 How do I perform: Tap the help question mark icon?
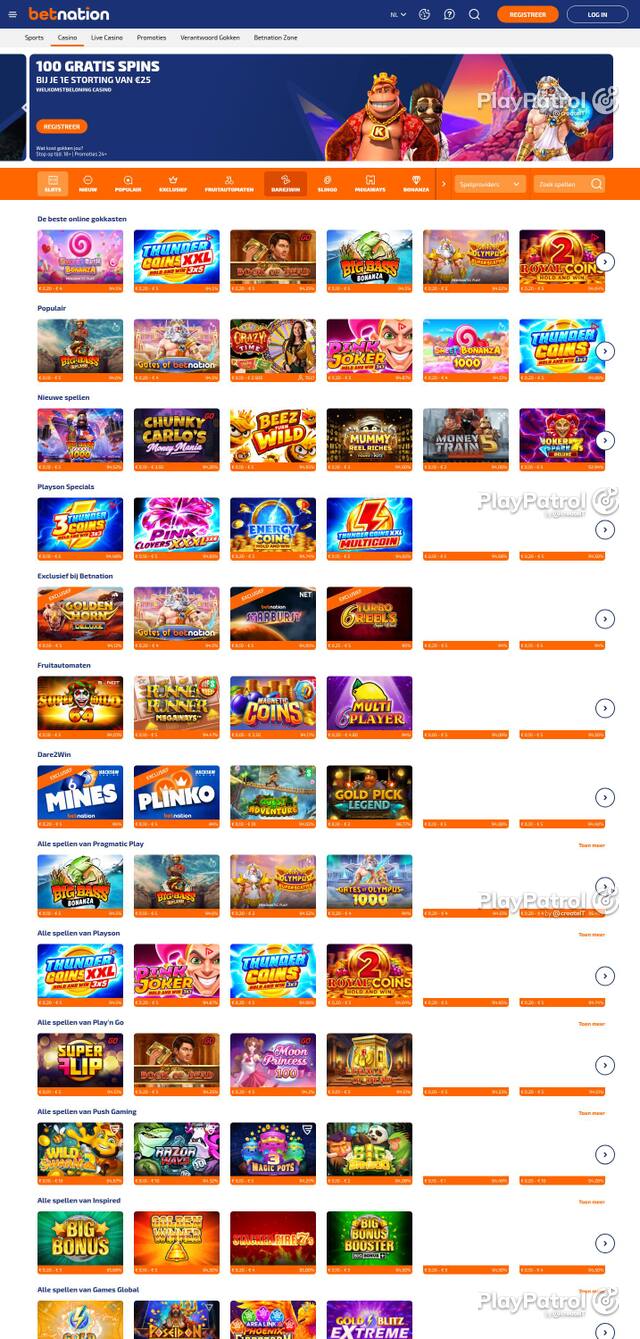(x=449, y=14)
